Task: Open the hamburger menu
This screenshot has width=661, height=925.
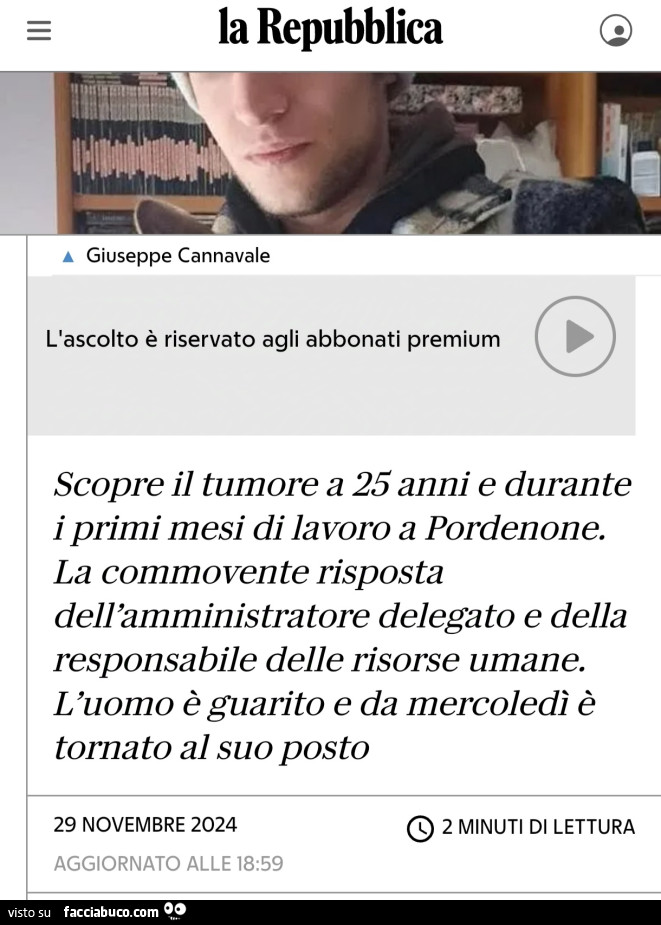Action: point(38,31)
